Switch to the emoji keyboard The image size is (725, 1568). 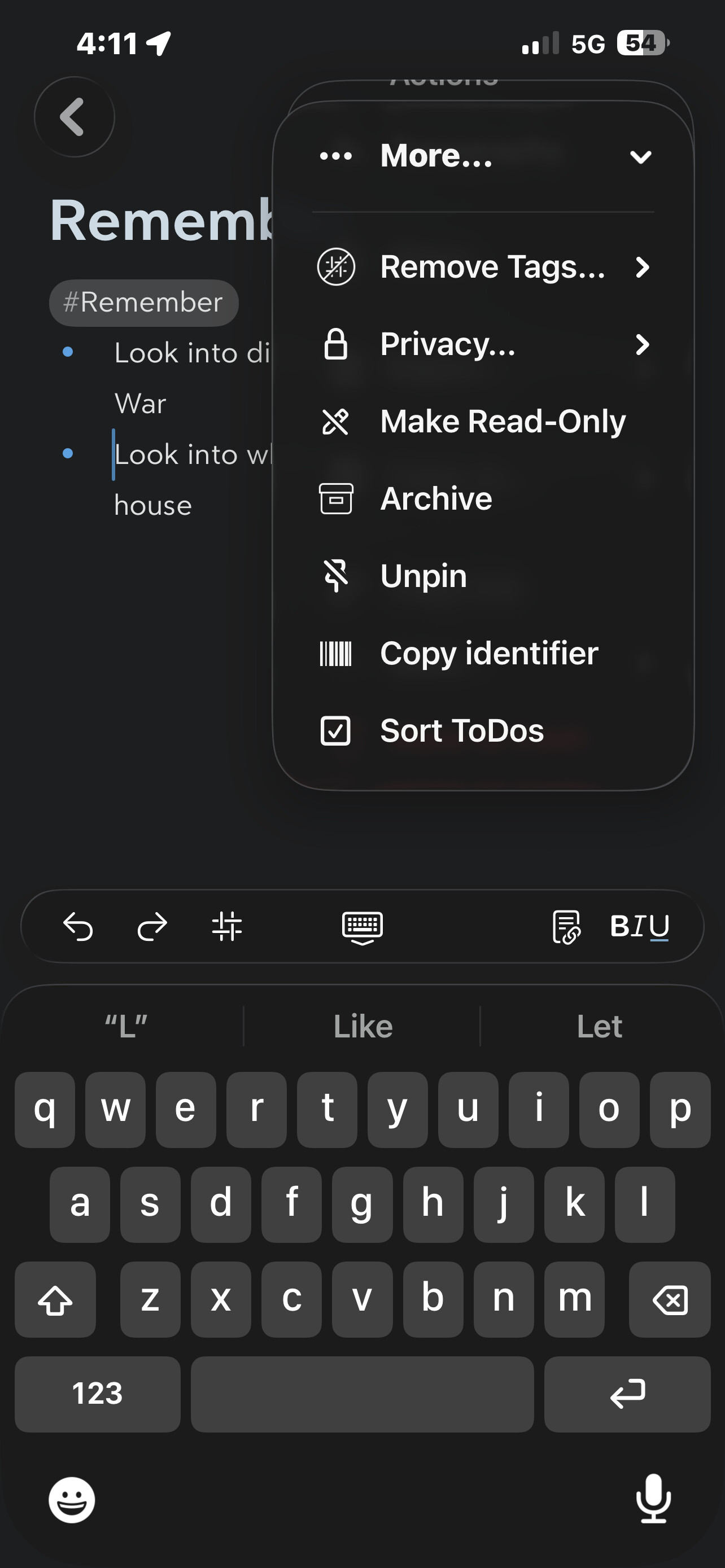(72, 1500)
